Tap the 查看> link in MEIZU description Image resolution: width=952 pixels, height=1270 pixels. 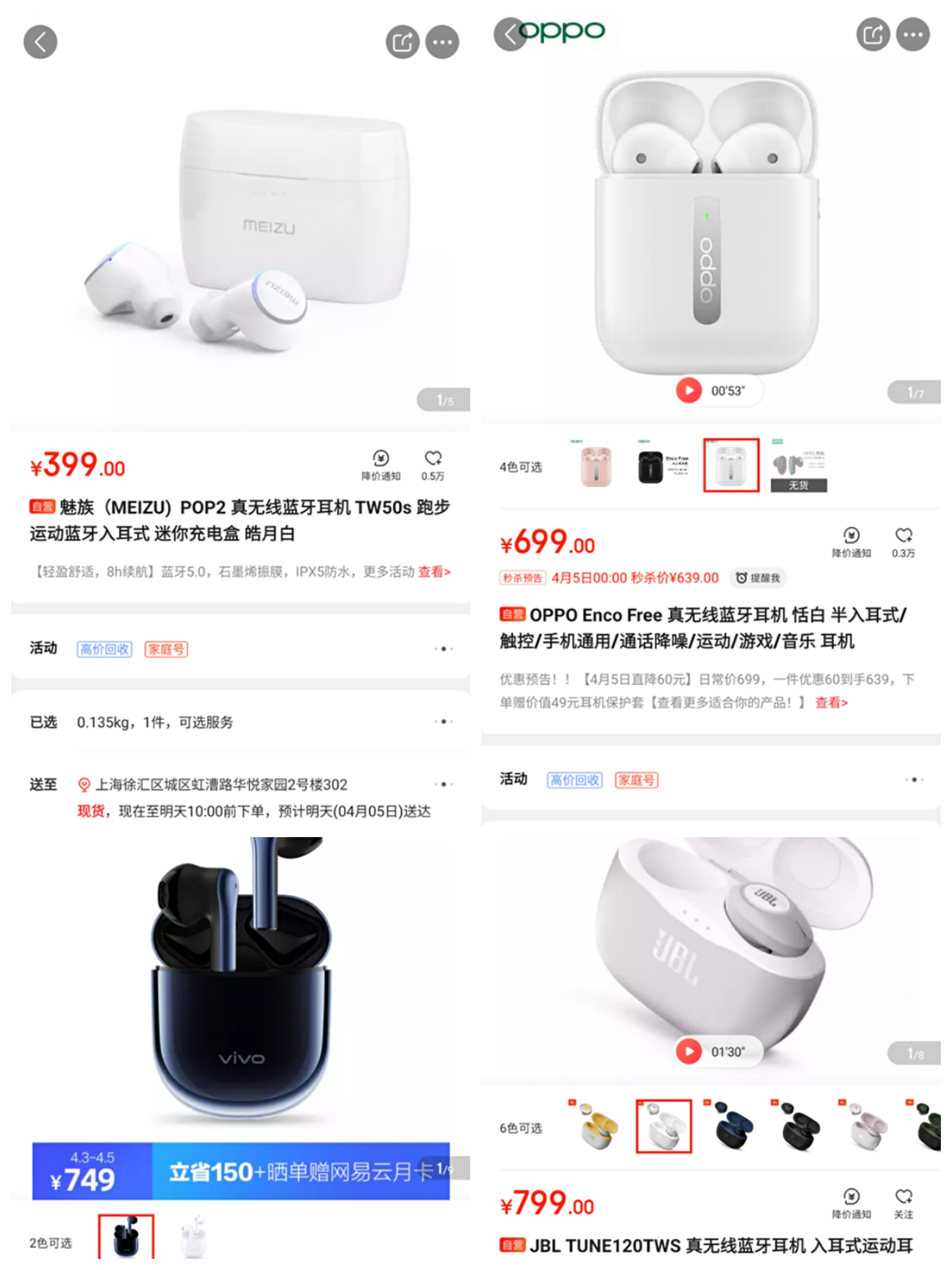pos(433,572)
